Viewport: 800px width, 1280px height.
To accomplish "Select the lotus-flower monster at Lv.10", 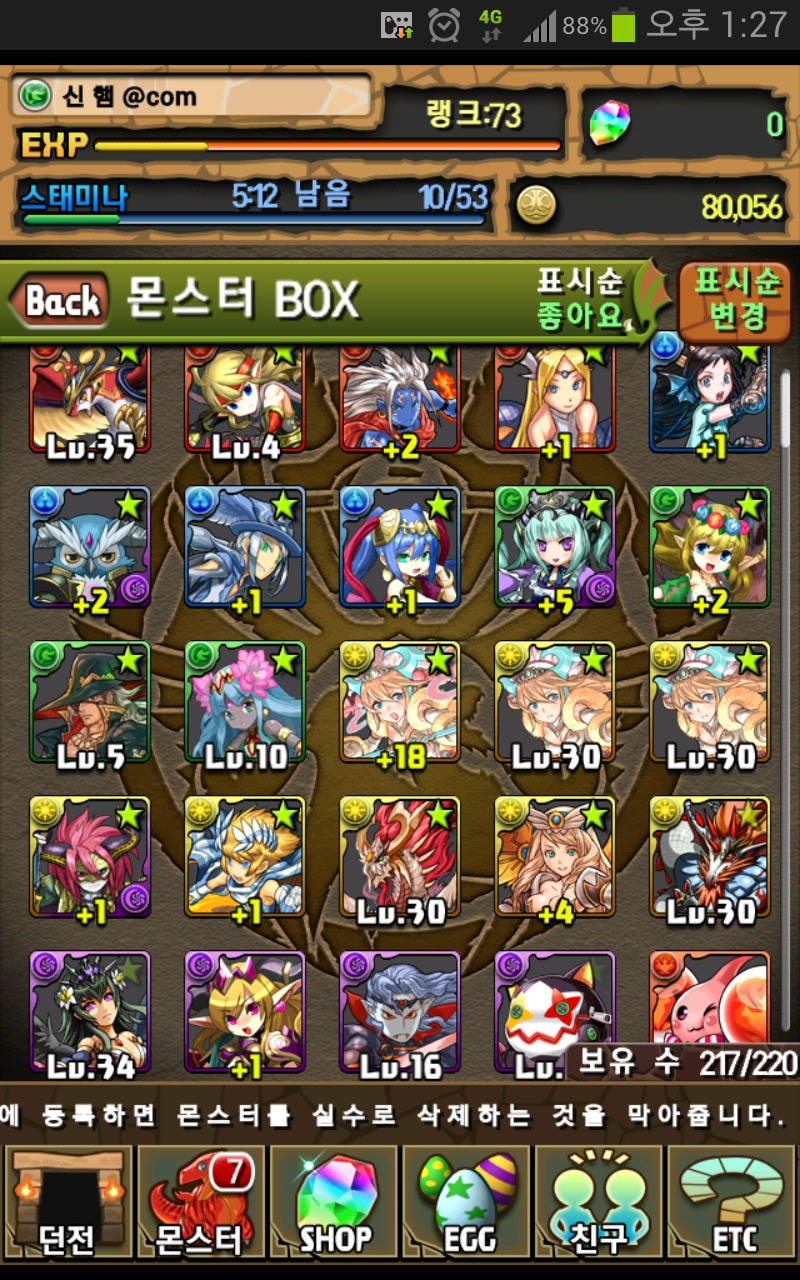I will [245, 703].
